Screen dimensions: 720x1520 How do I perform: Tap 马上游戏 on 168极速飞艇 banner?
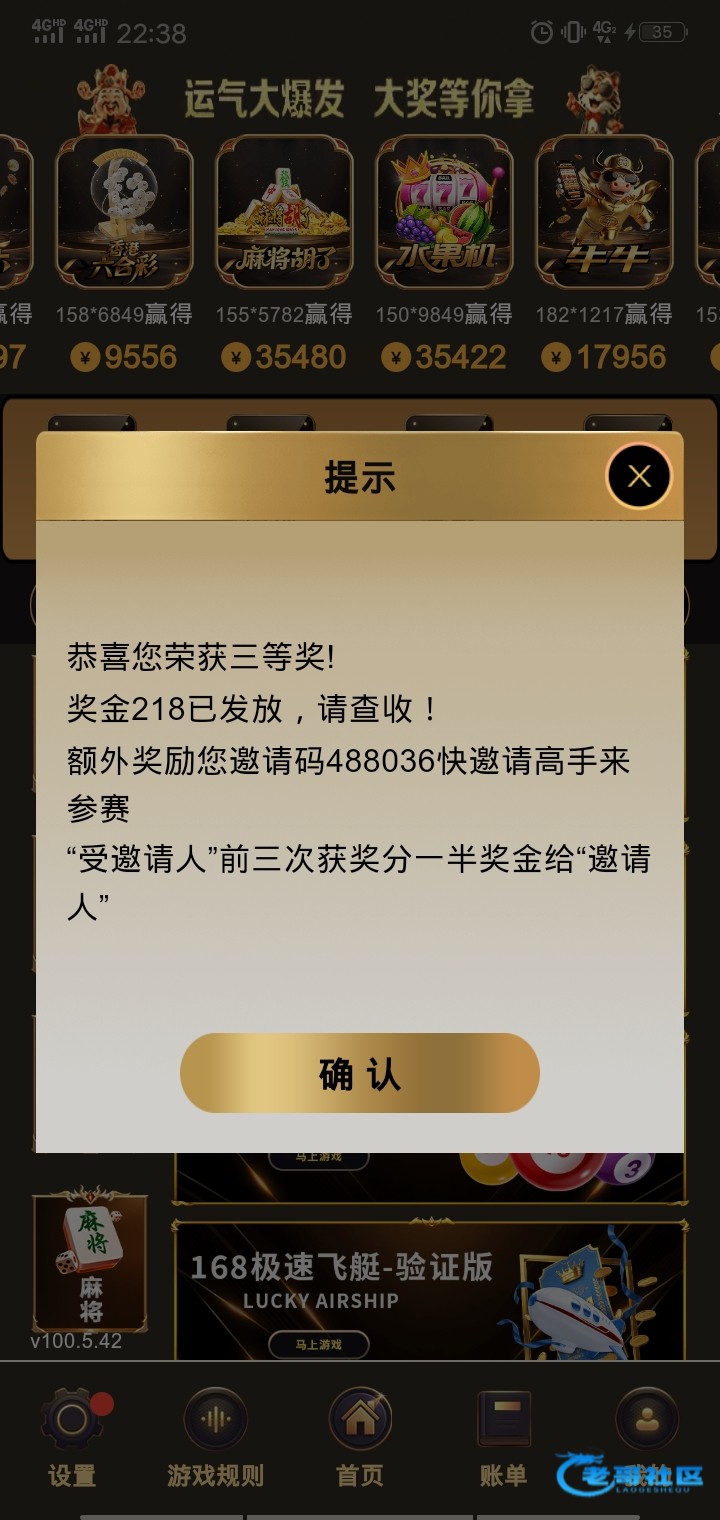(318, 1344)
